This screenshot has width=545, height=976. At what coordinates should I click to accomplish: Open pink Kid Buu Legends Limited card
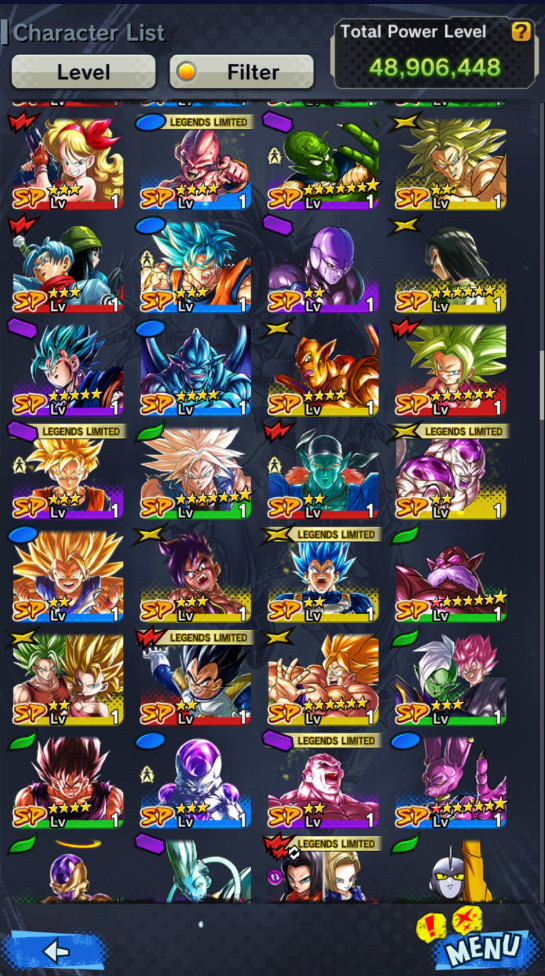point(195,162)
